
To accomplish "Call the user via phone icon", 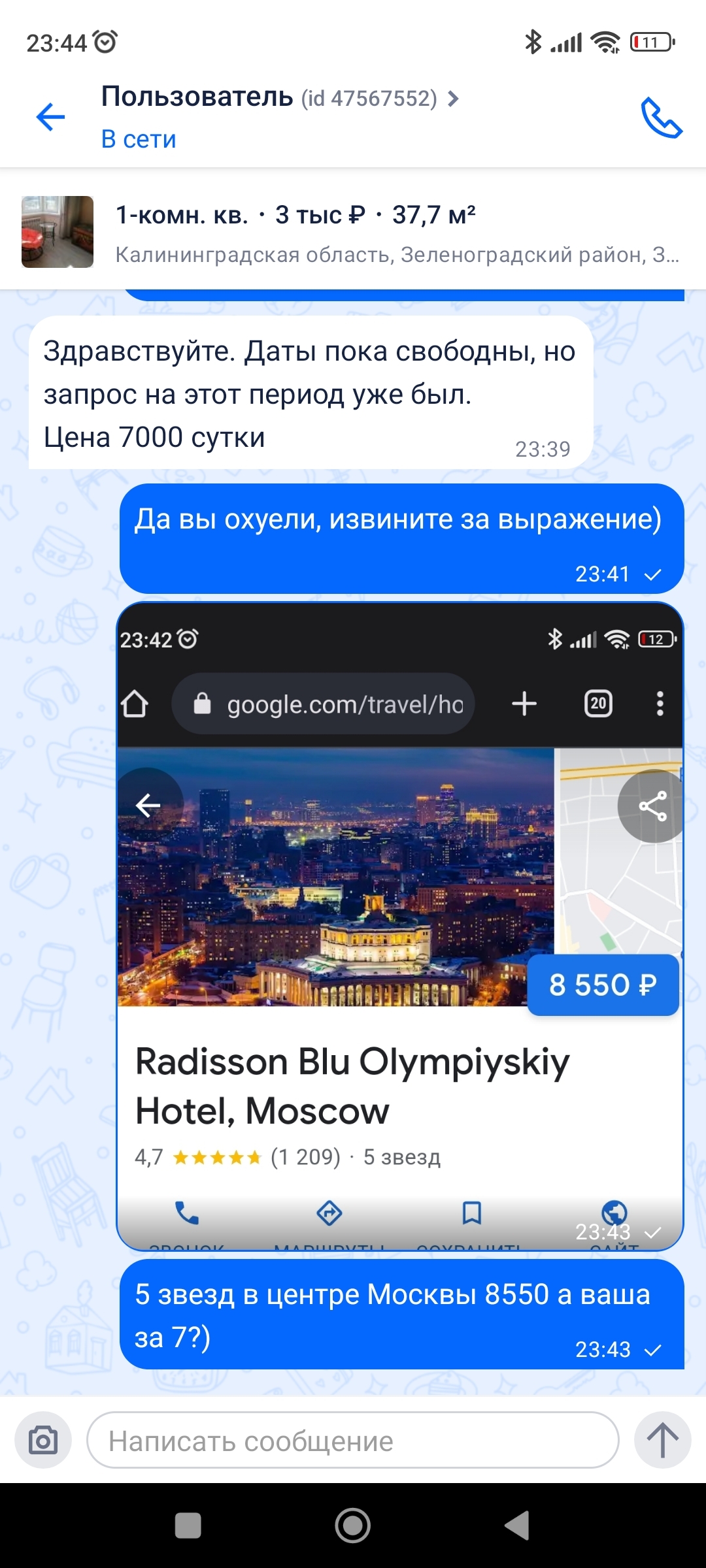I will click(x=661, y=118).
